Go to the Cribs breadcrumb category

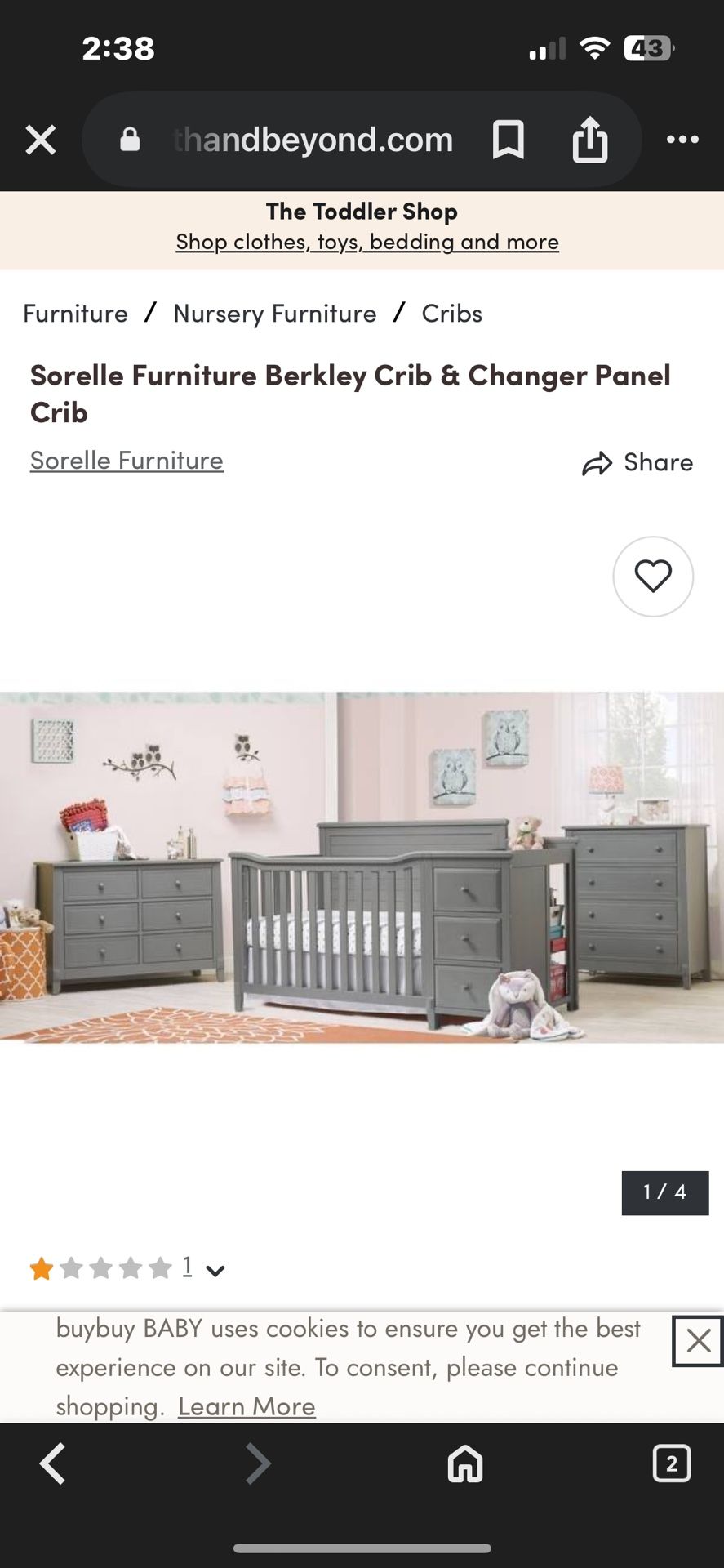click(x=451, y=313)
